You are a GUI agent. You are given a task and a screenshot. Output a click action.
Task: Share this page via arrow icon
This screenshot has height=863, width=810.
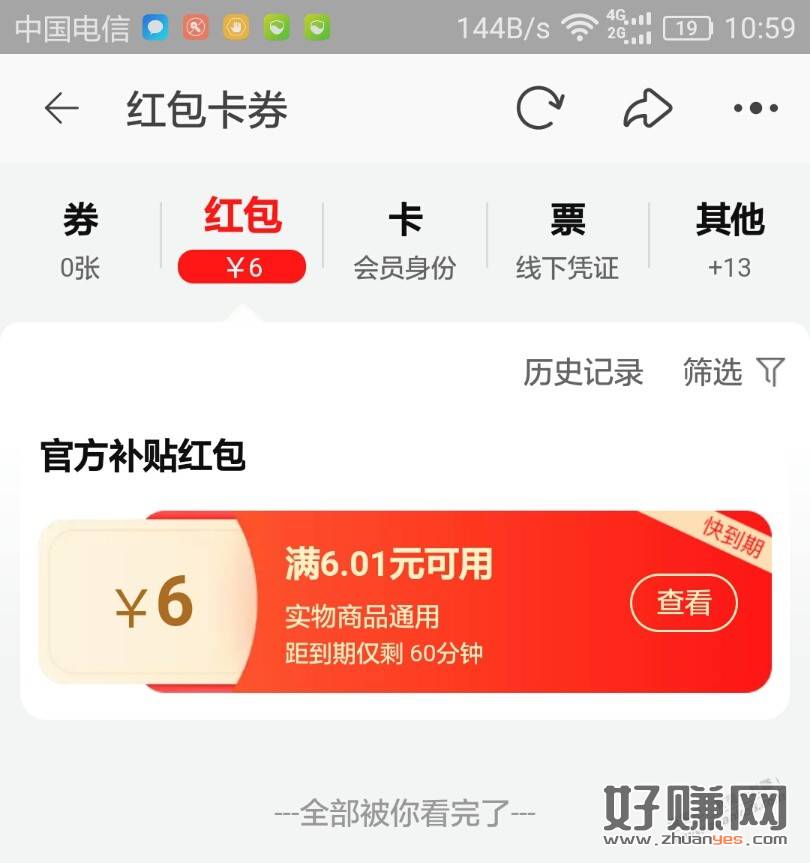tap(647, 108)
